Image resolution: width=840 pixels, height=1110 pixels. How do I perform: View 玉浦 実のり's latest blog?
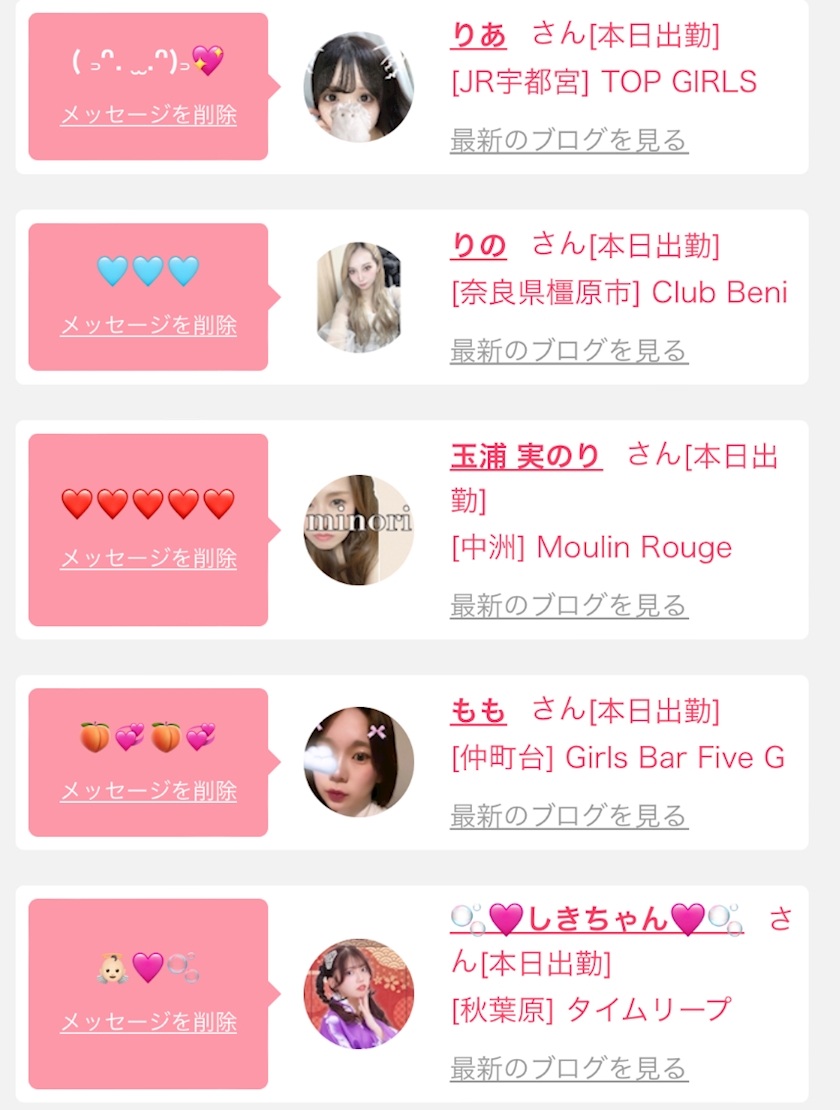tap(569, 605)
